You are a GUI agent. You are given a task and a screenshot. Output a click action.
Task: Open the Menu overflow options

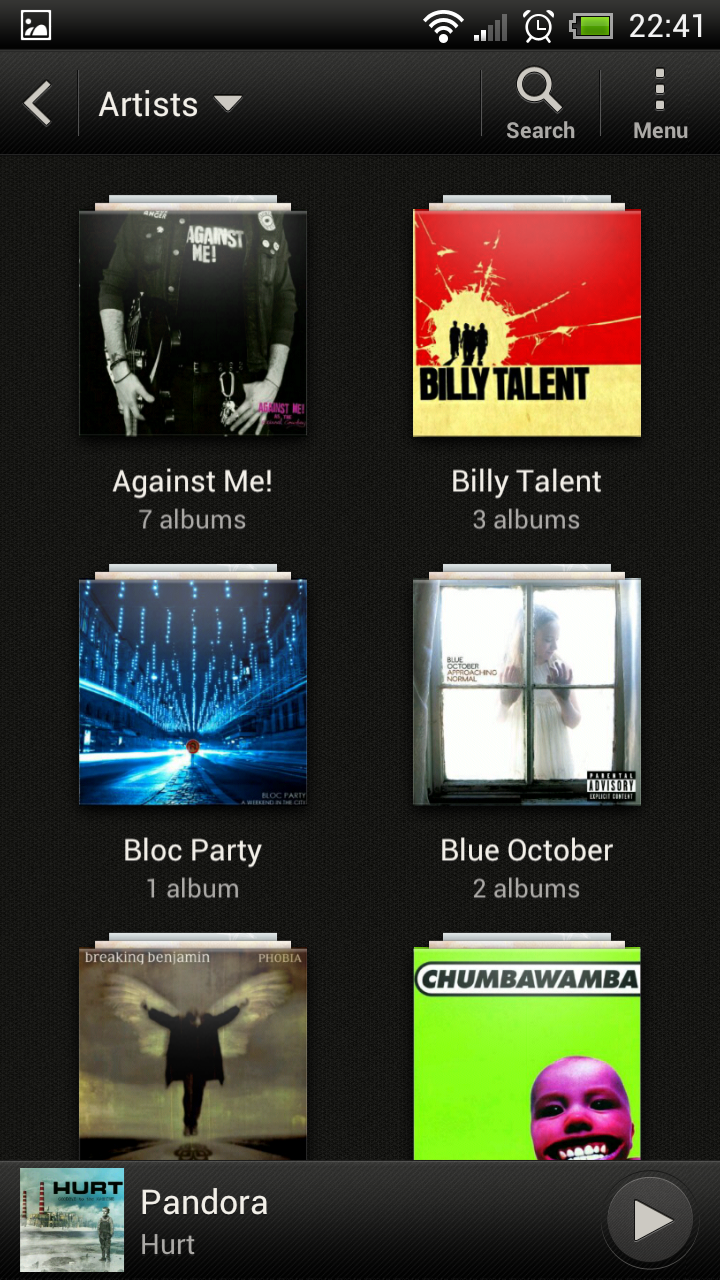tap(660, 104)
